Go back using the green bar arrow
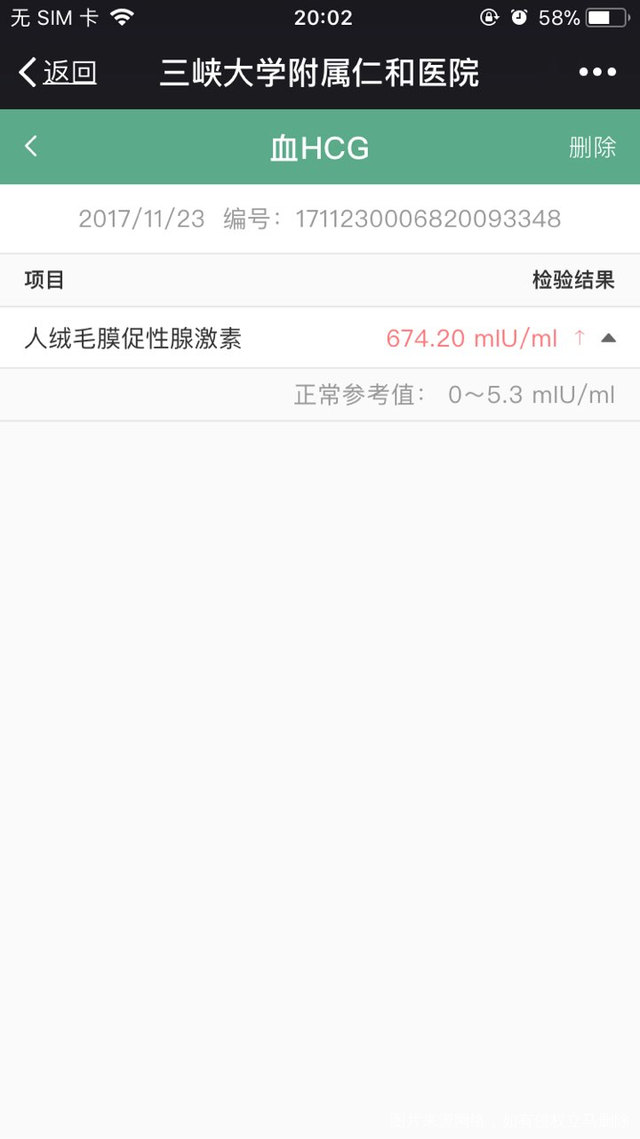Screen dimensions: 640x1139 click(31, 147)
